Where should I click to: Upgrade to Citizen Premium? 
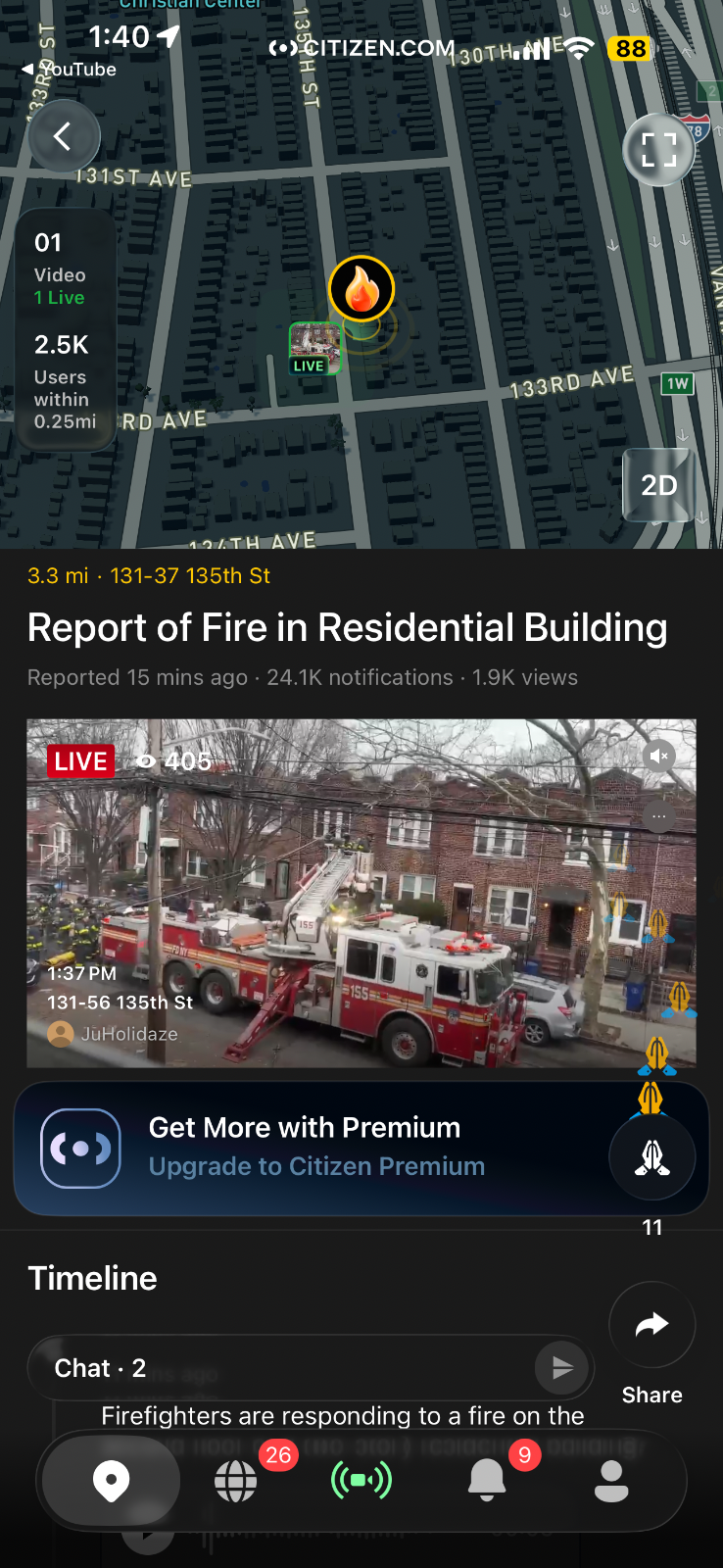316,1166
